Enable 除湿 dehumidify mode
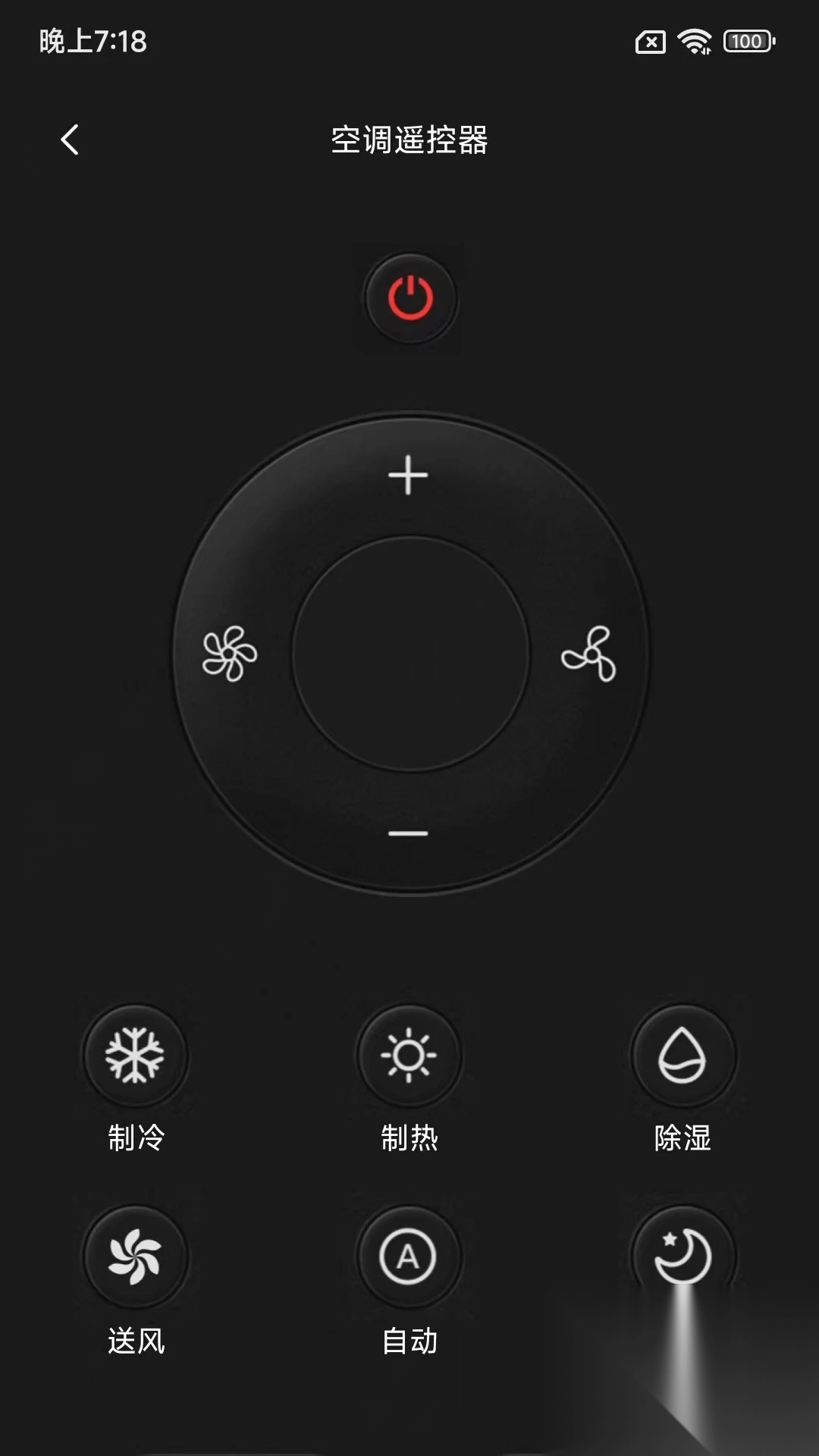 [x=682, y=1056]
